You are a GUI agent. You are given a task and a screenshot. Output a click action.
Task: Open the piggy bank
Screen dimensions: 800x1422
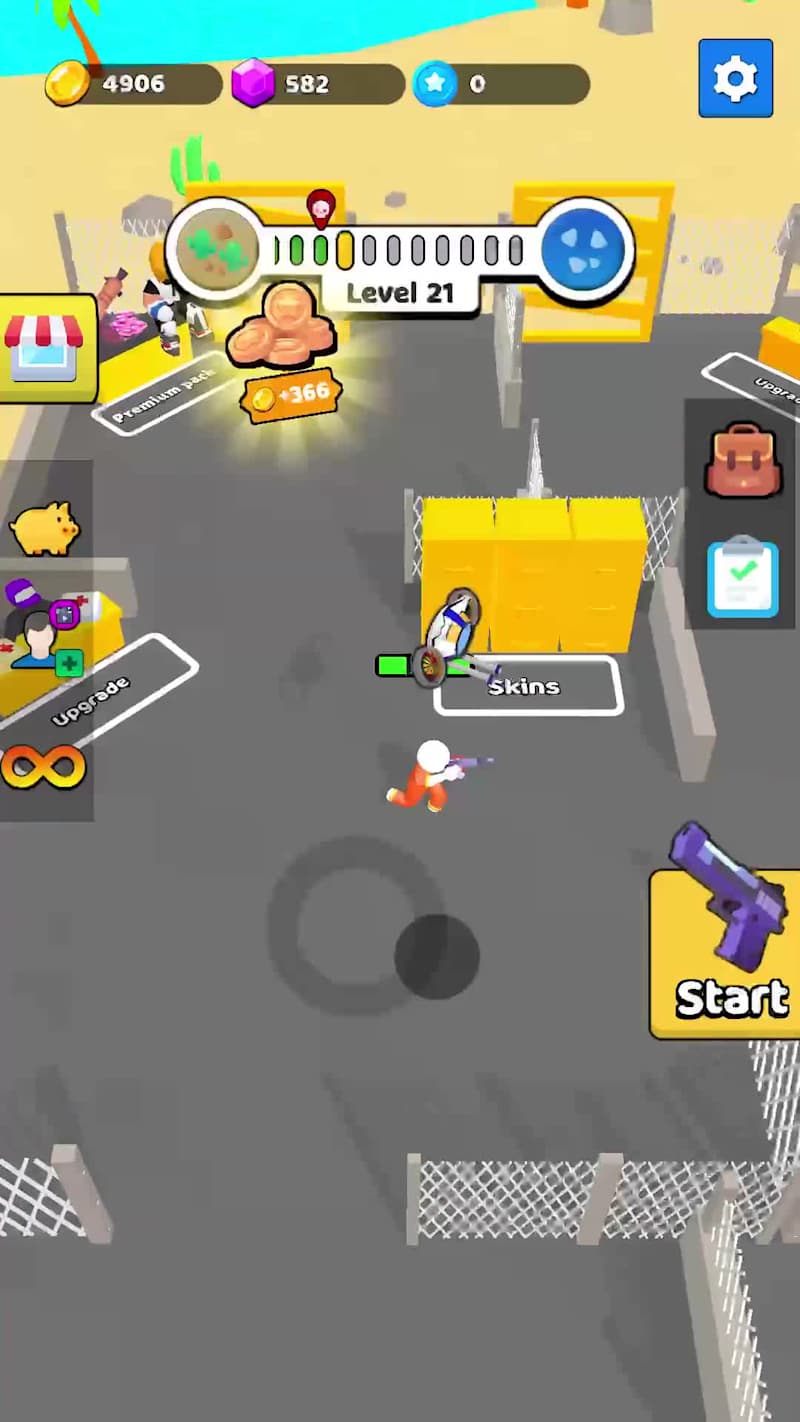pos(45,528)
